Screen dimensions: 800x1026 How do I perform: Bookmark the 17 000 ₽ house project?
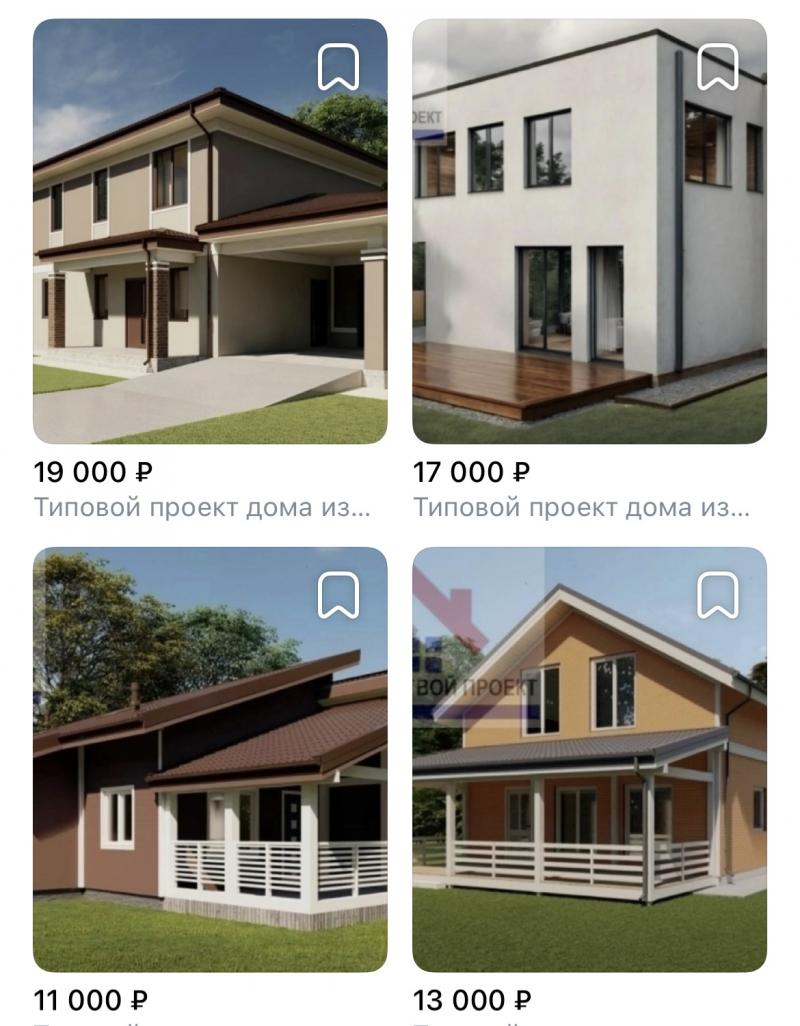click(717, 67)
